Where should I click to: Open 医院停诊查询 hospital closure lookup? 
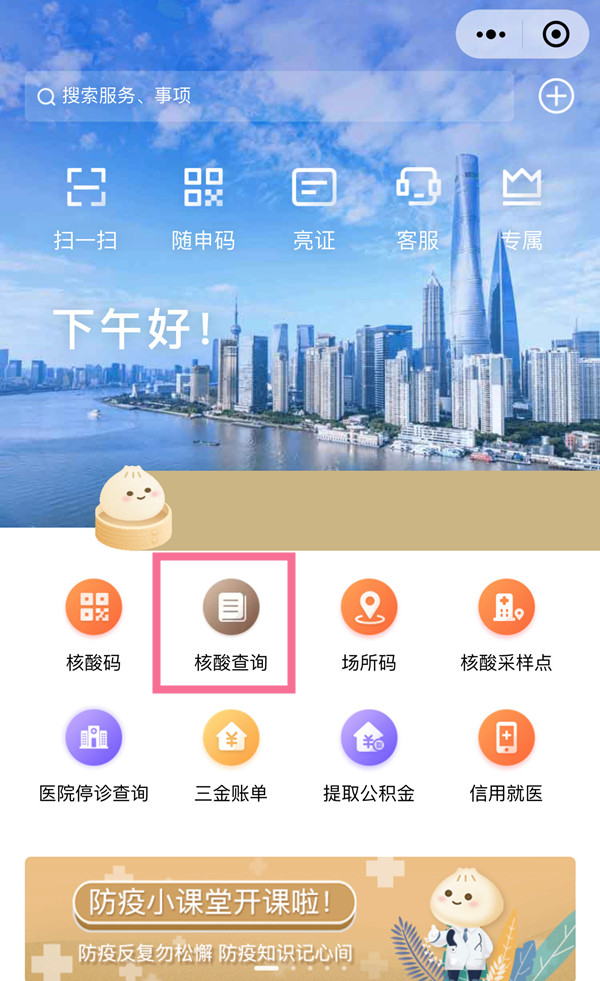93,757
